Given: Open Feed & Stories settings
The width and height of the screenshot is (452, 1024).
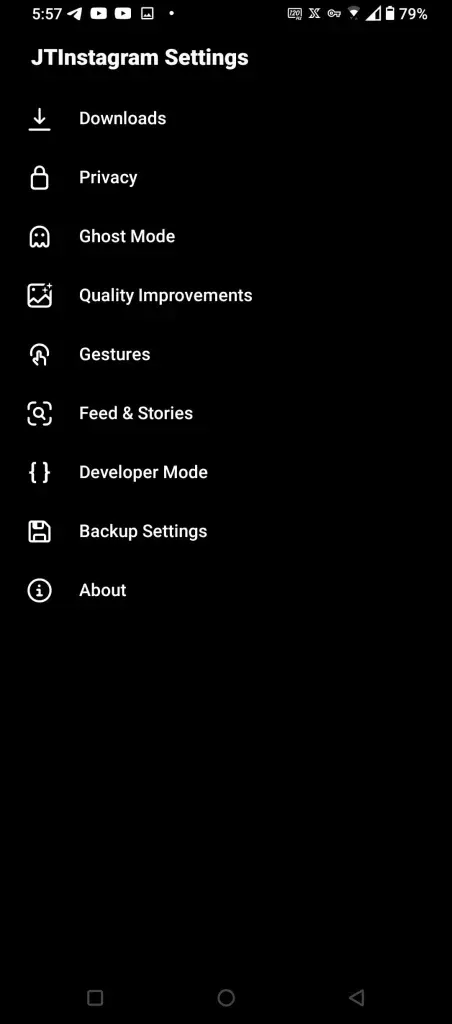Looking at the screenshot, I should tap(226, 413).
